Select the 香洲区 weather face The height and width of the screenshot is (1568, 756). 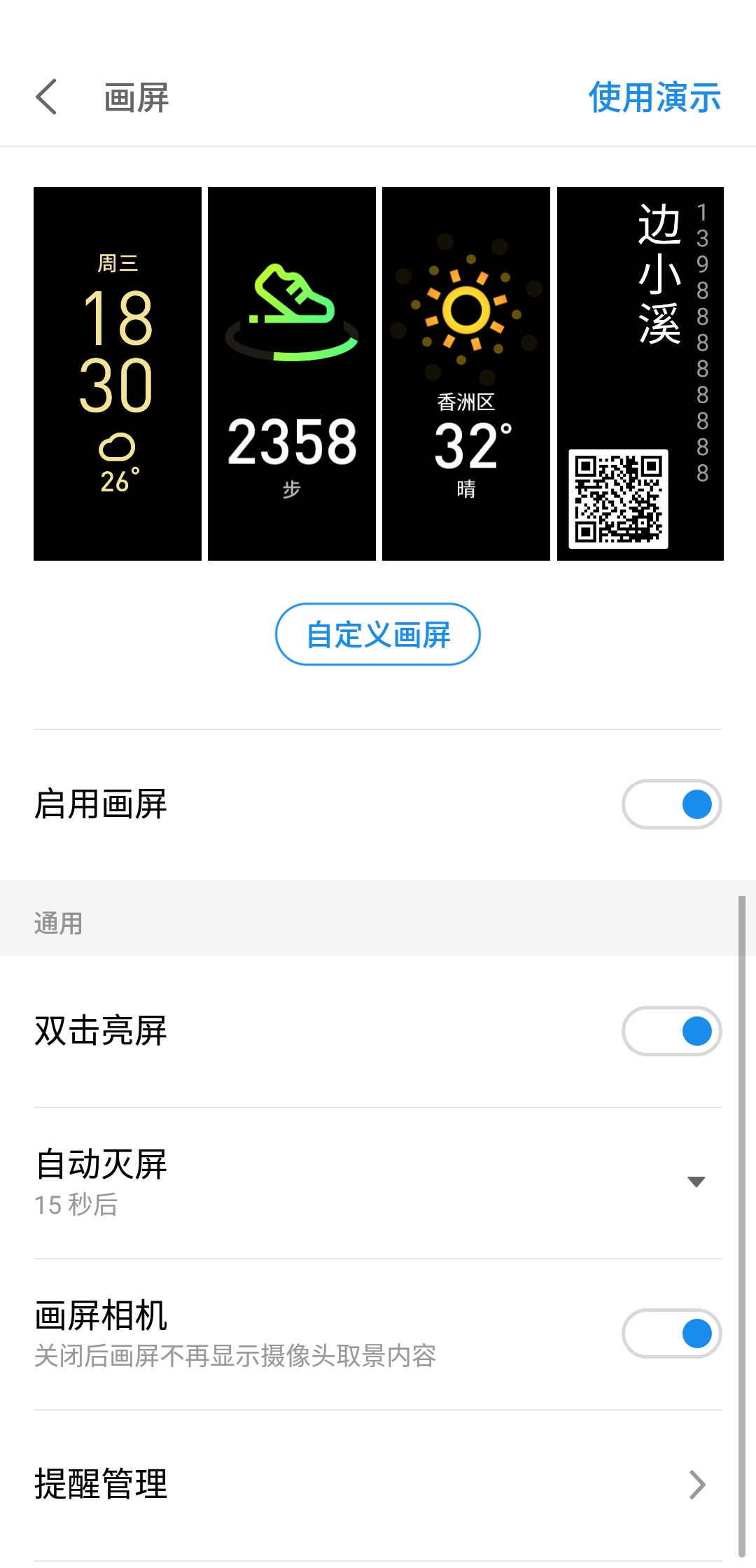point(466,374)
